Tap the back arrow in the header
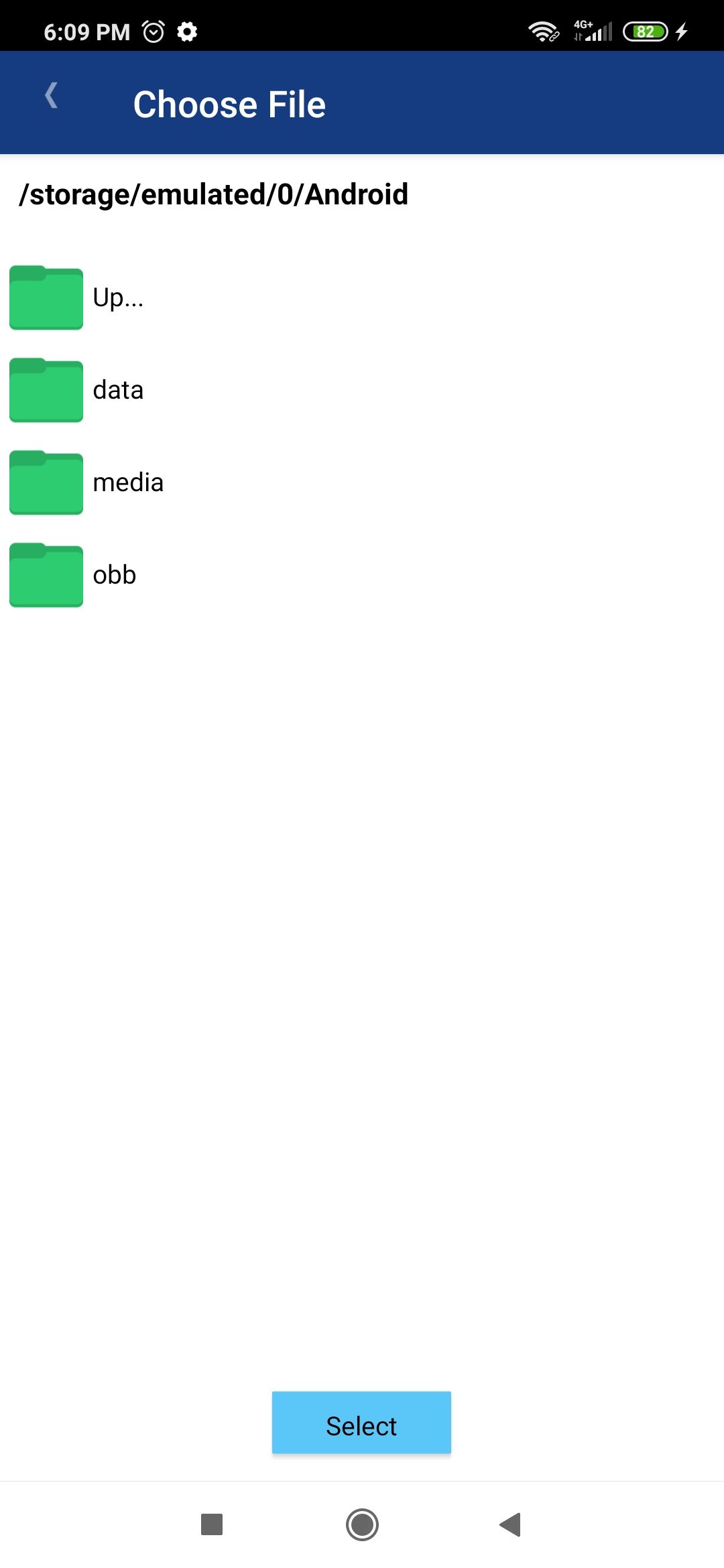This screenshot has height=1568, width=724. pyautogui.click(x=51, y=96)
